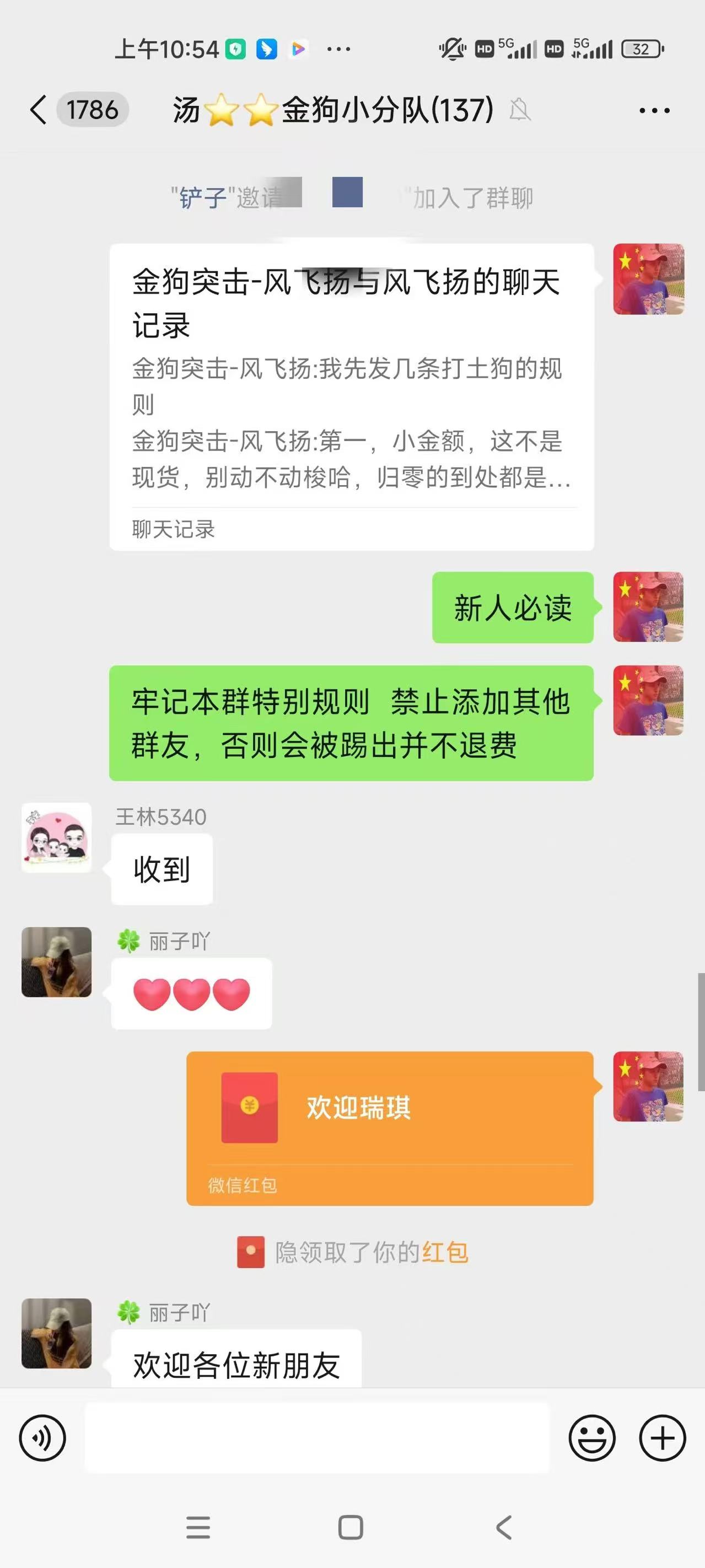The image size is (705, 1568).
Task: Open system recent apps
Action: coord(198,1527)
